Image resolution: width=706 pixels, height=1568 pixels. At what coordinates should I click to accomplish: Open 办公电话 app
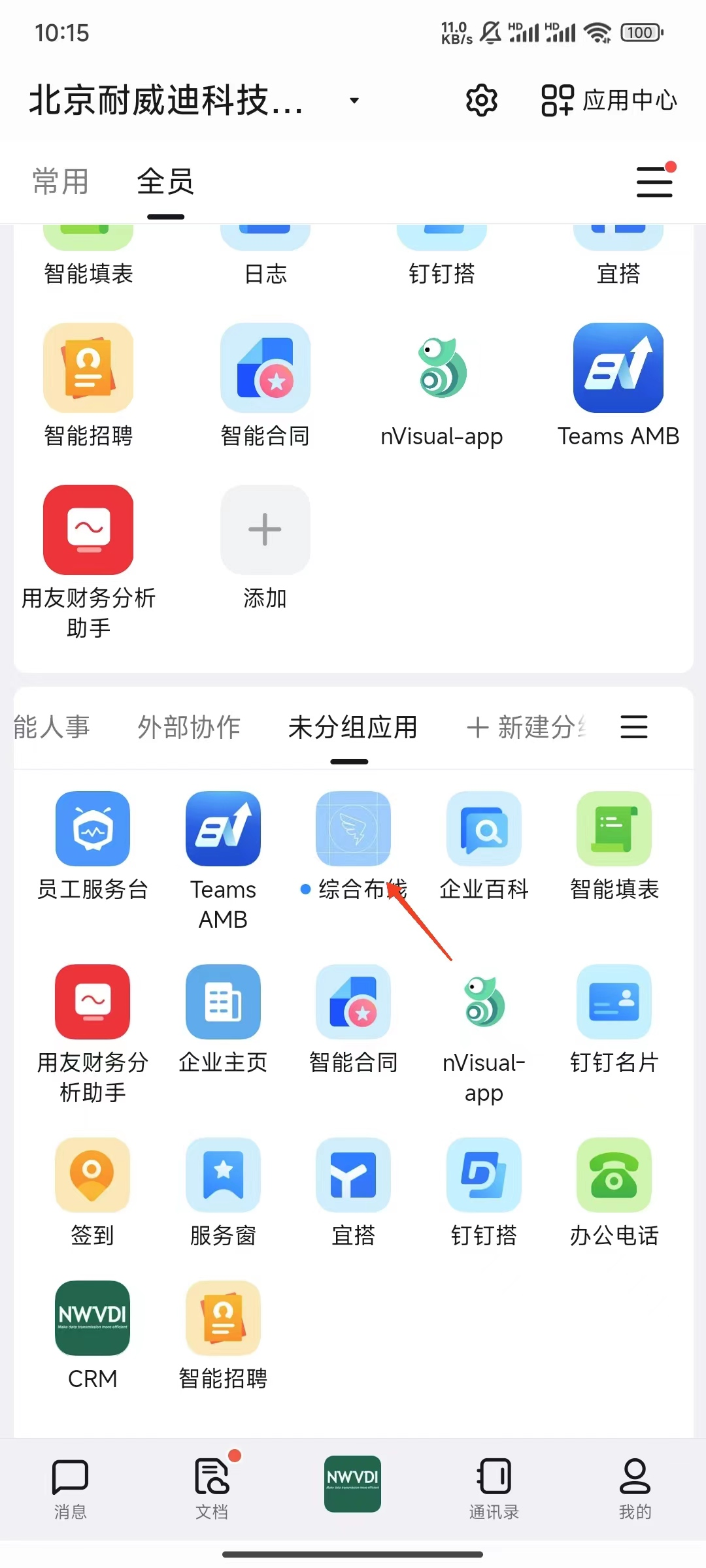tap(614, 1175)
